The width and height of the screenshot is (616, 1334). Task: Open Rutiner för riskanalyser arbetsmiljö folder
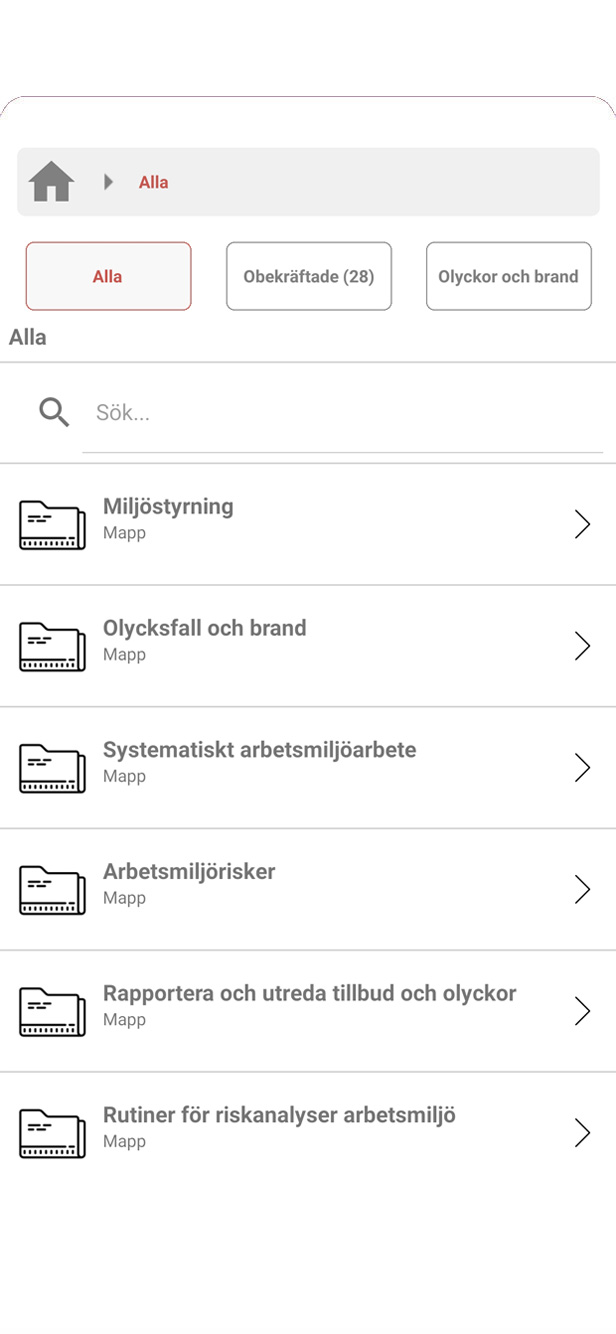click(x=307, y=1134)
